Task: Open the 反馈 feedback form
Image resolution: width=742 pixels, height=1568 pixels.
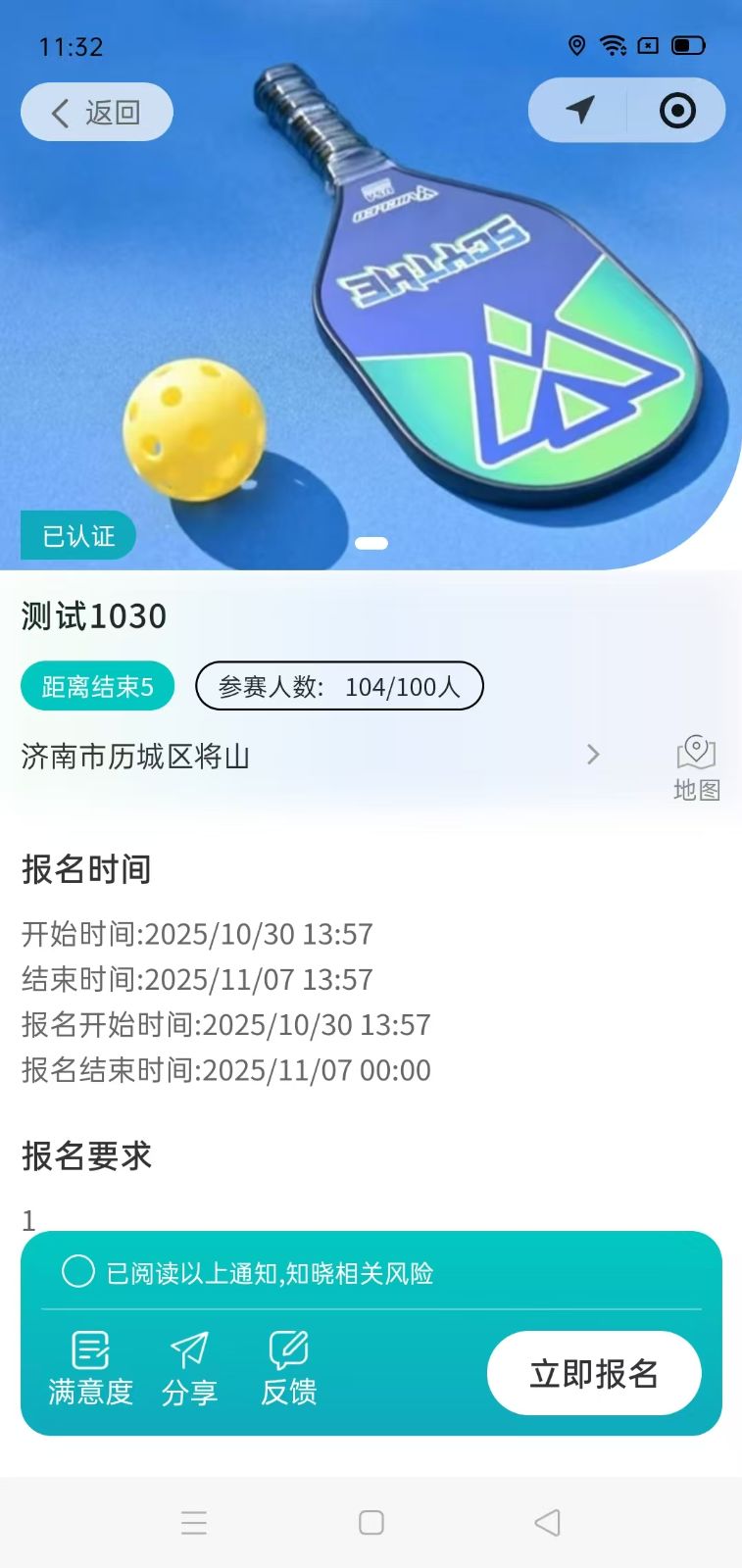Action: coord(289,1368)
